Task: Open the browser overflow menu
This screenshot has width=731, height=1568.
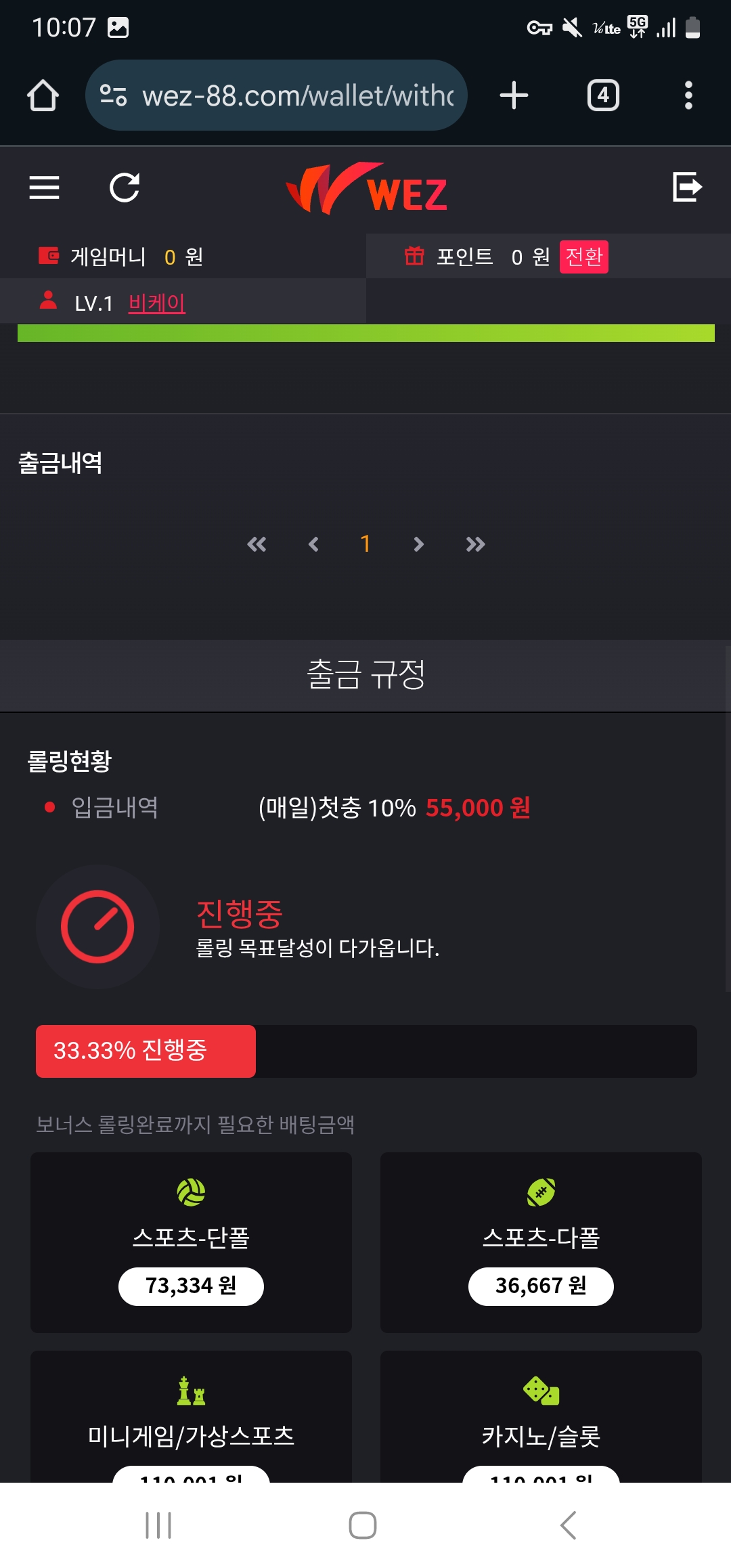Action: 688,95
